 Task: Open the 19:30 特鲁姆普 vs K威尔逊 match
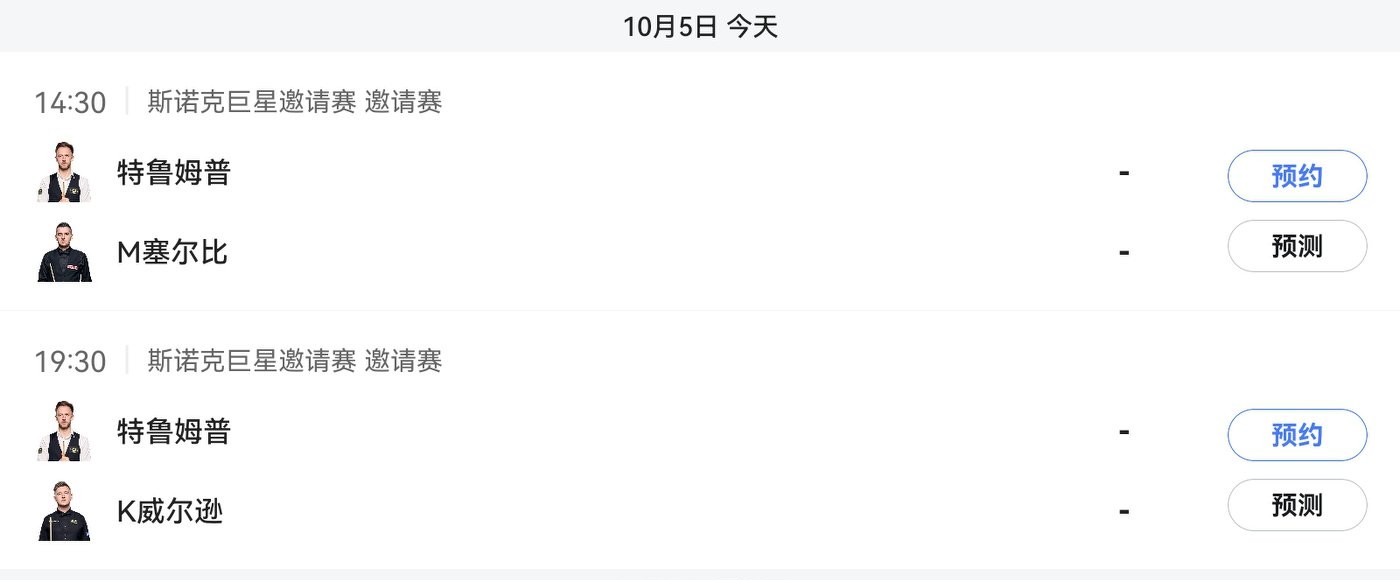point(600,471)
